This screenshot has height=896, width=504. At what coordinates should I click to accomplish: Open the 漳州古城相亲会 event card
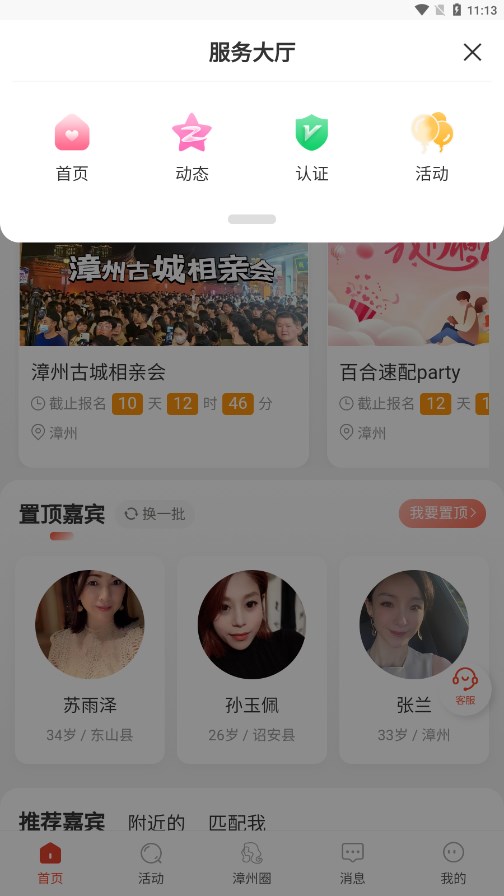click(164, 354)
